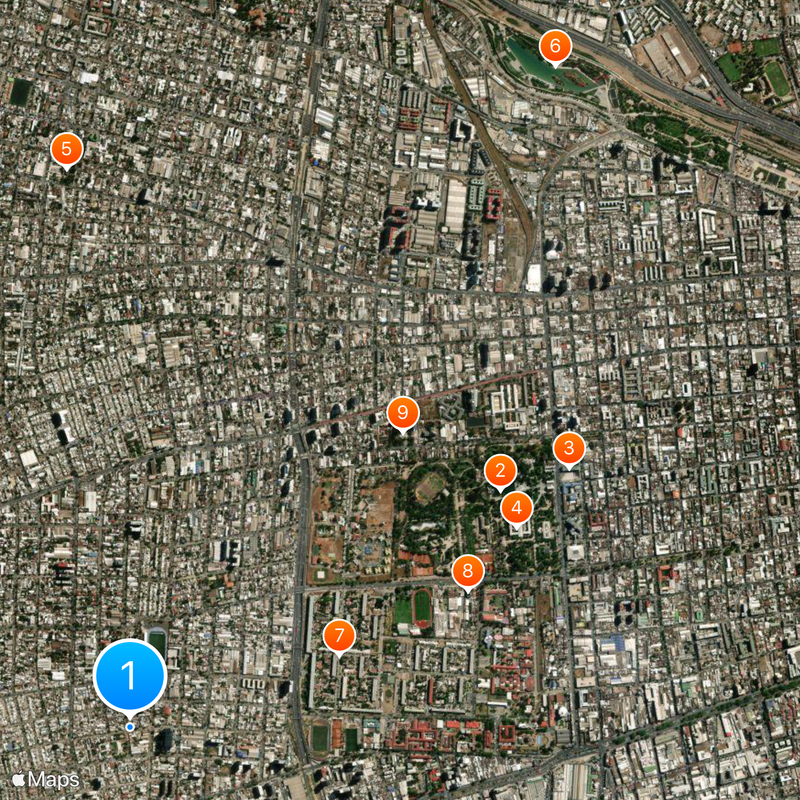The width and height of the screenshot is (800, 800).
Task: Open the orange pin numbered 6 near the lagoon
Action: (x=555, y=45)
